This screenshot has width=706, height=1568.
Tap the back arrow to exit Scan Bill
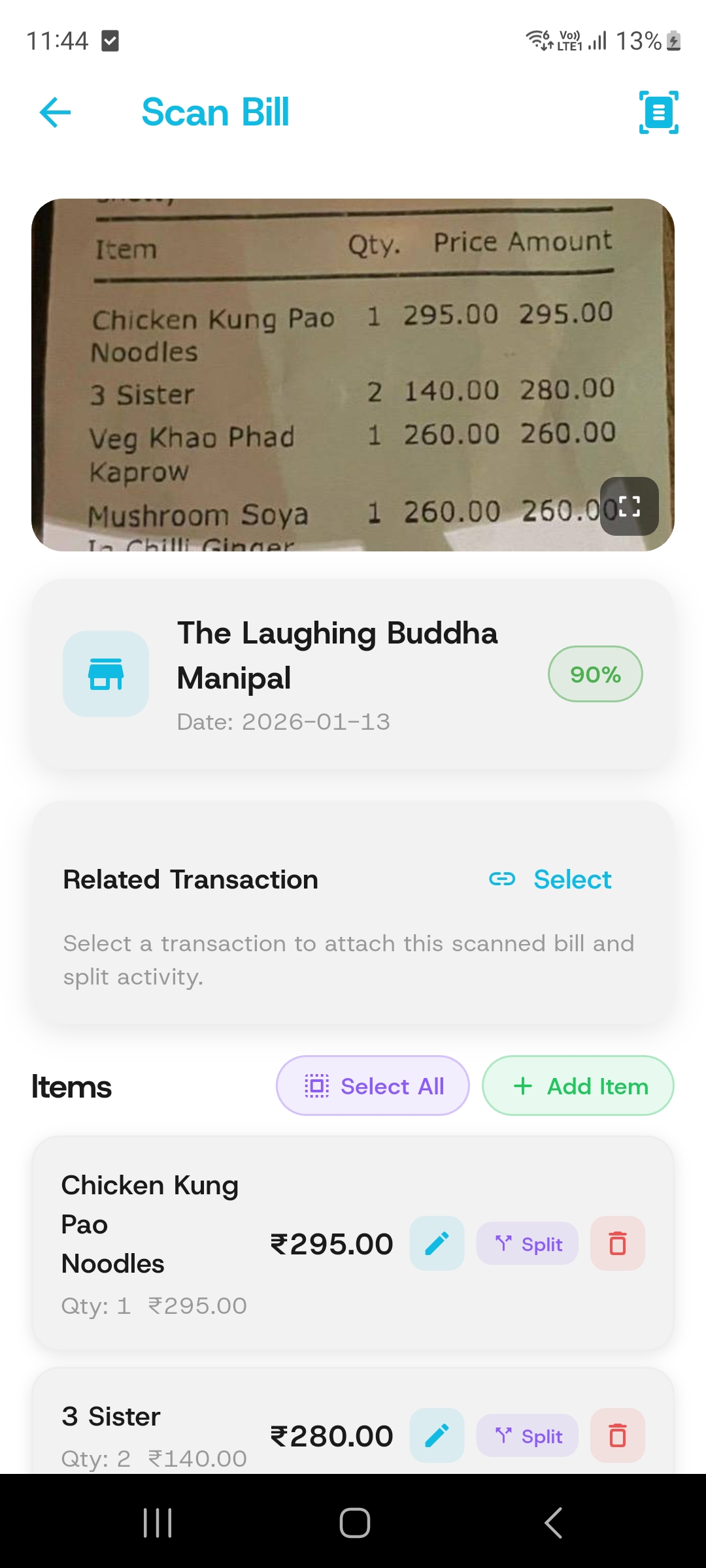pos(55,112)
